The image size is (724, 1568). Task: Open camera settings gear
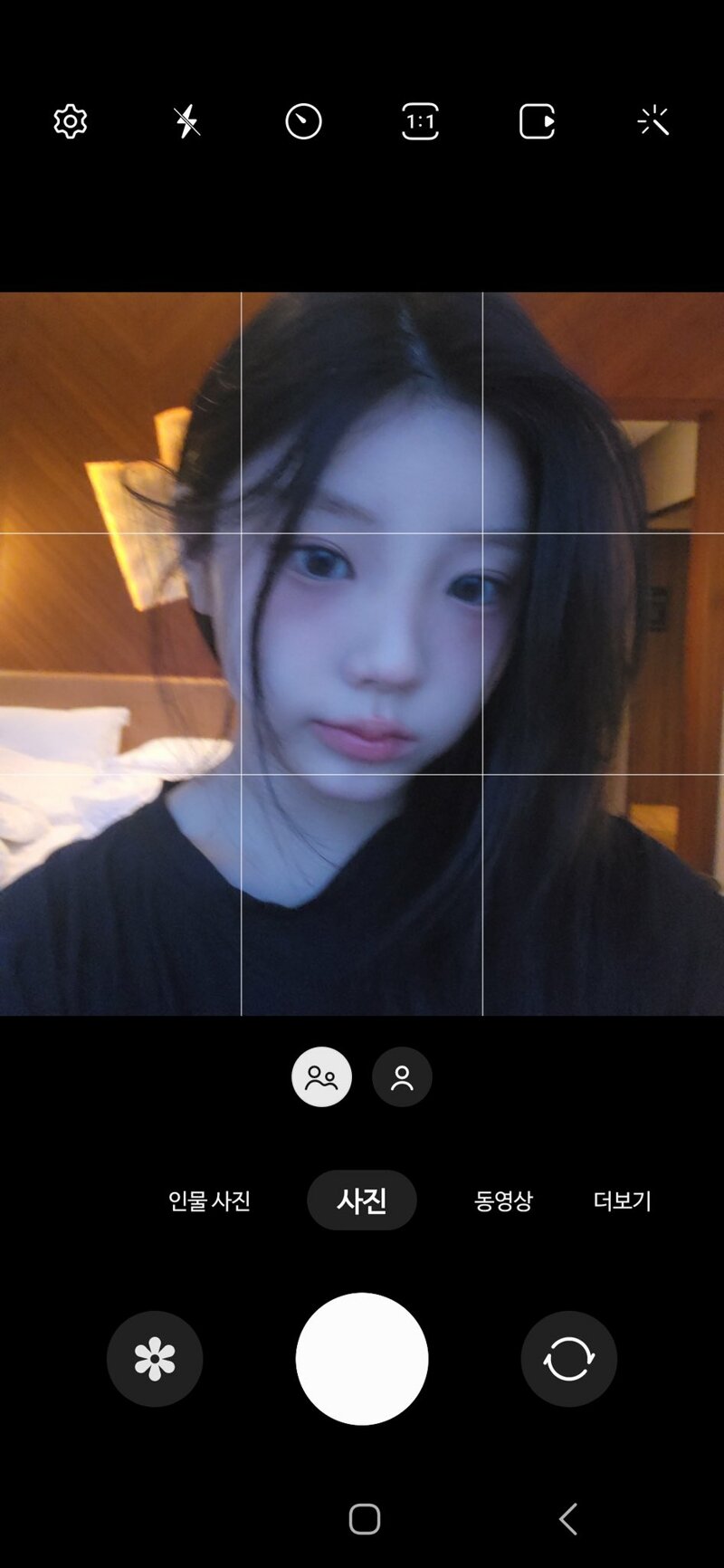pos(71,121)
